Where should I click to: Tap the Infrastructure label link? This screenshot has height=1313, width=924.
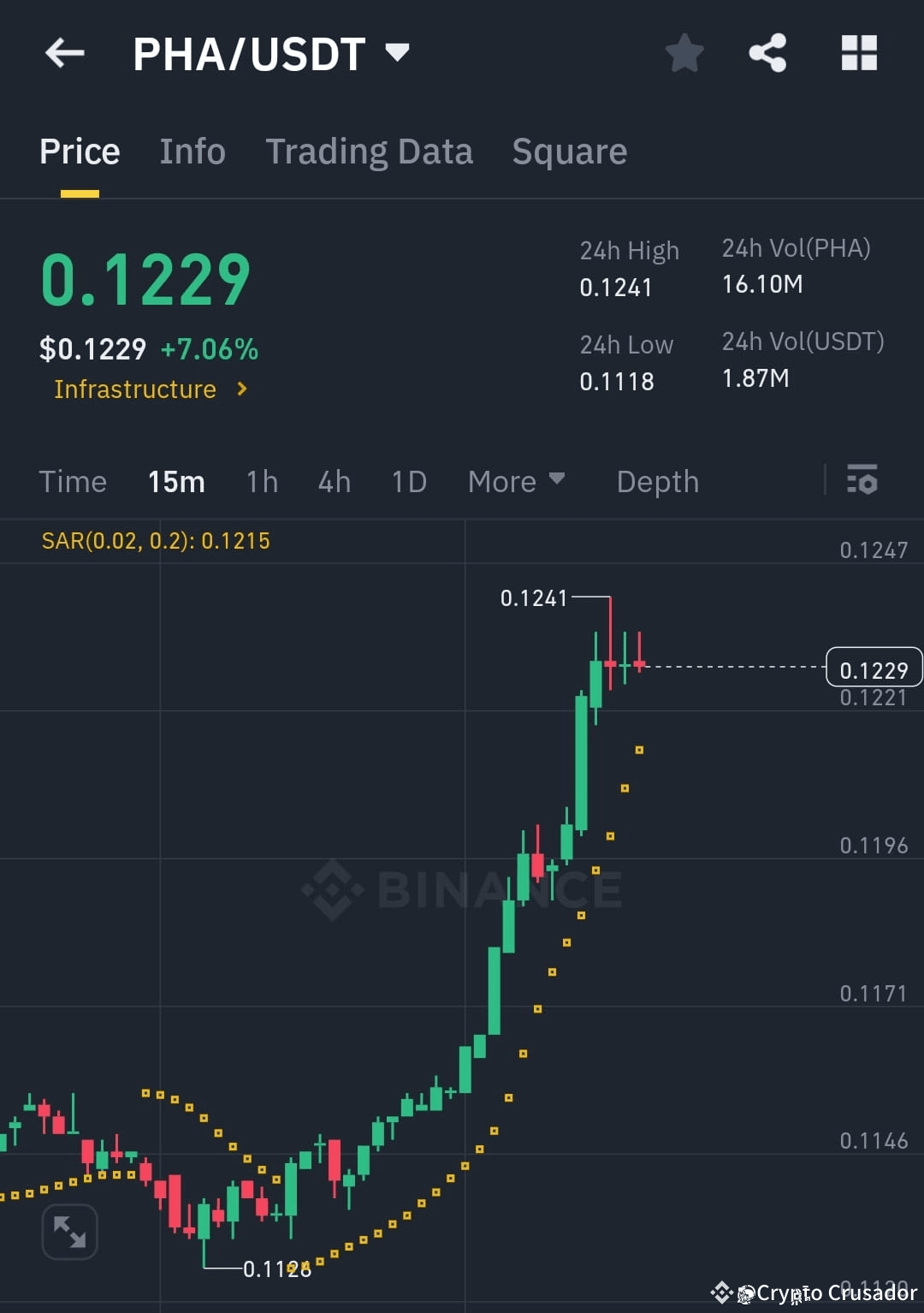[135, 389]
